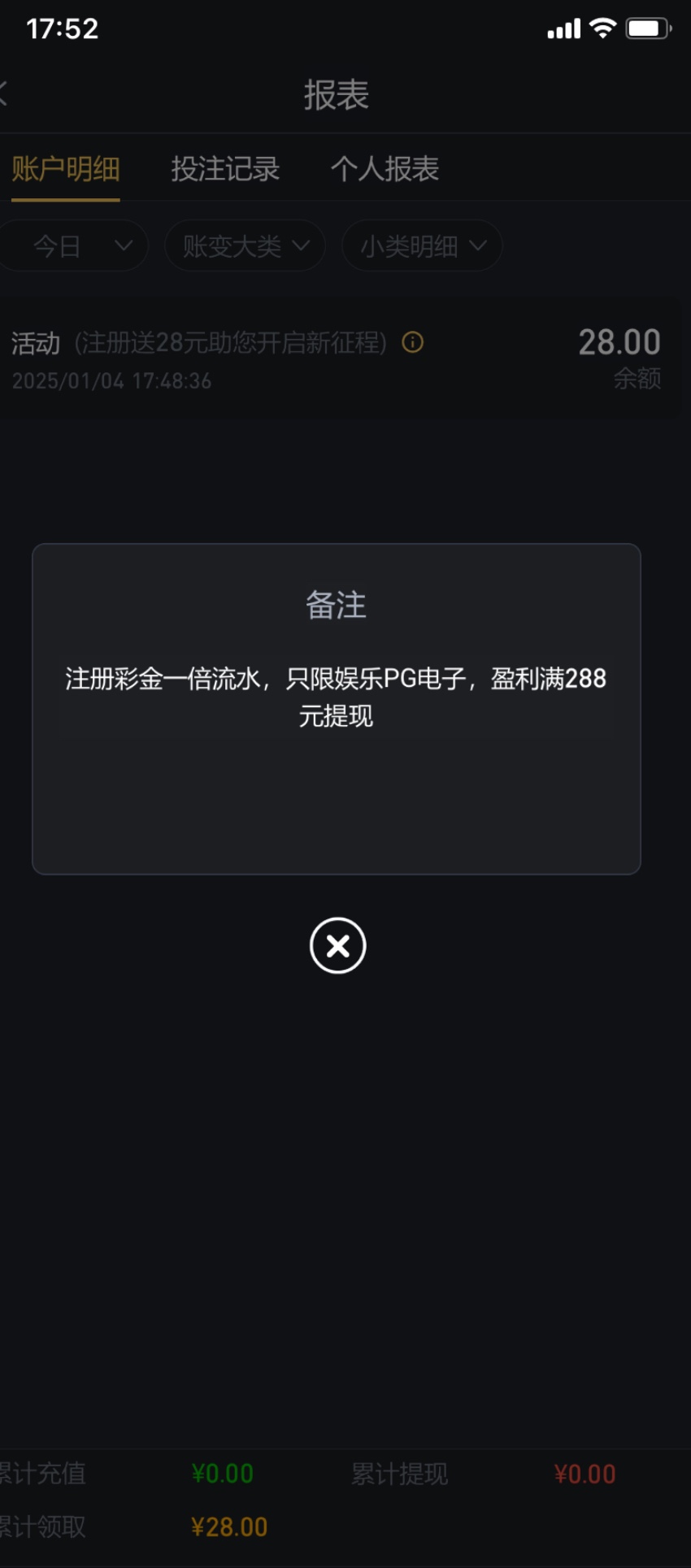This screenshot has width=691, height=1568.
Task: Switch to the 投注记录 tab
Action: tap(224, 169)
